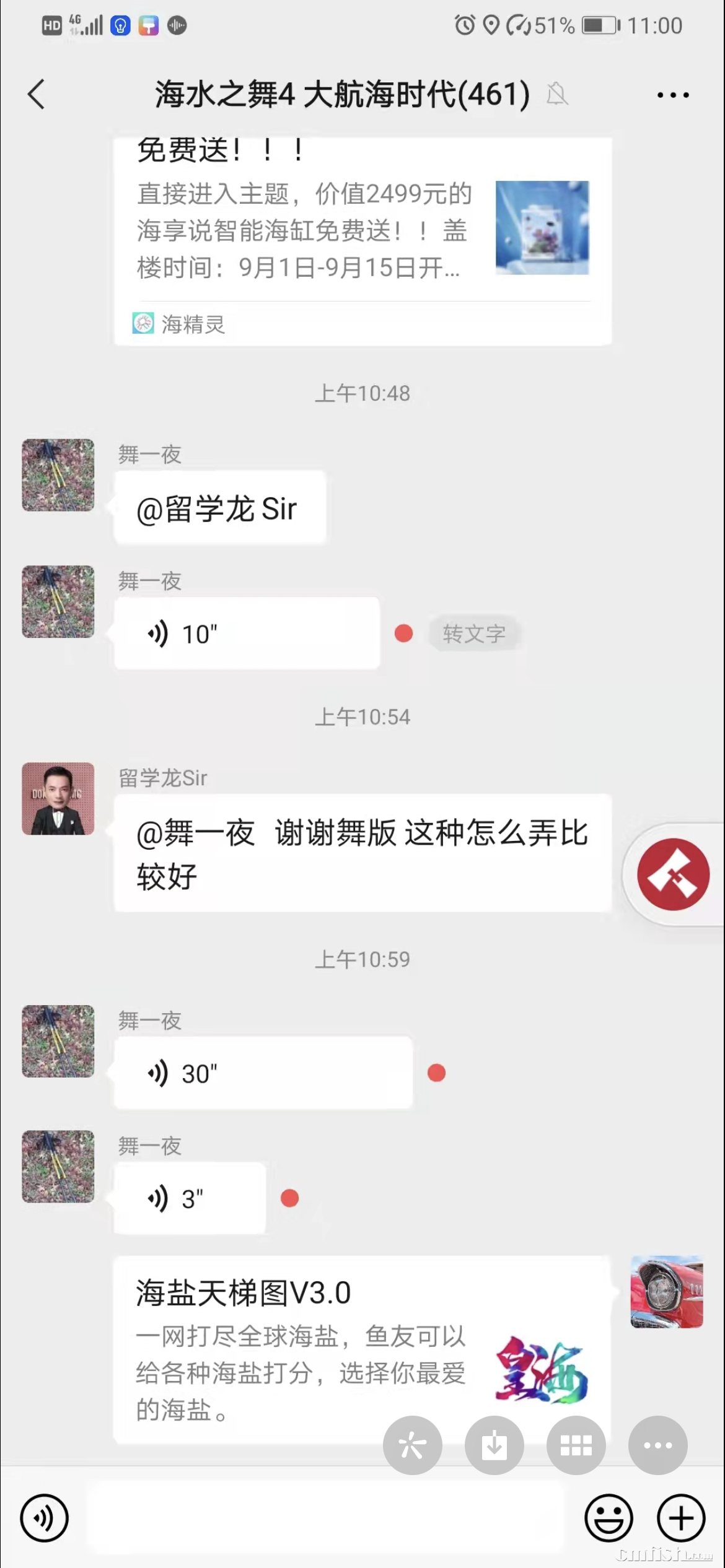Open the emoji picker
The image size is (725, 1568).
[x=609, y=1518]
